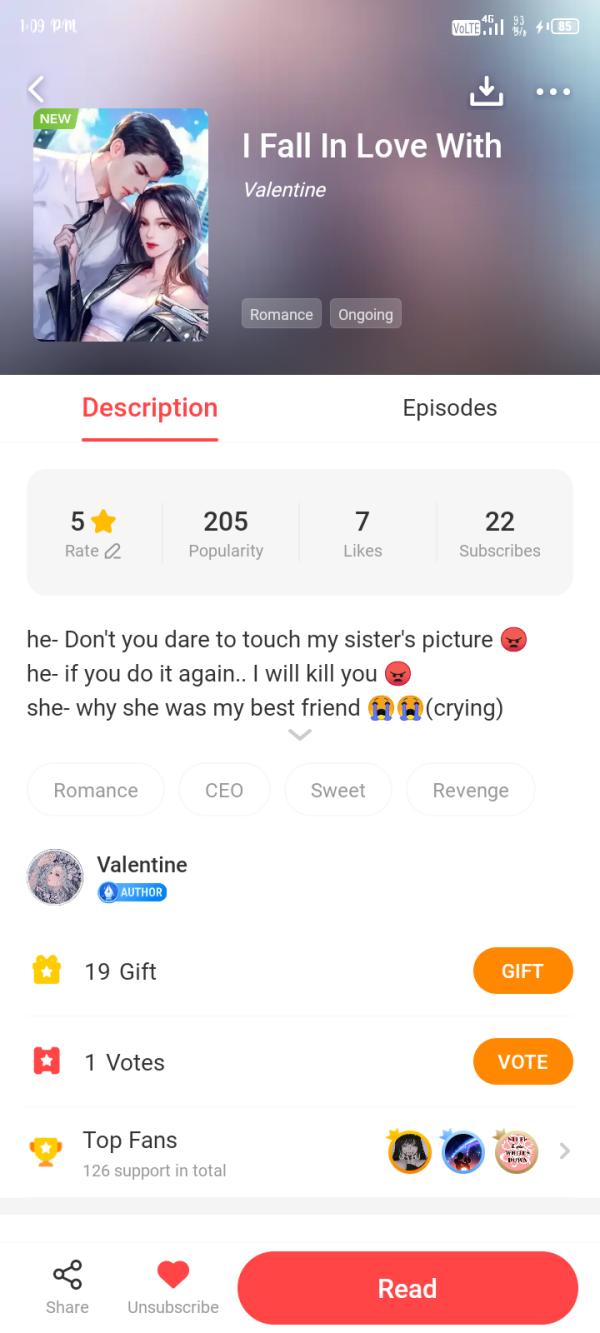Expand the full description text

tap(299, 735)
